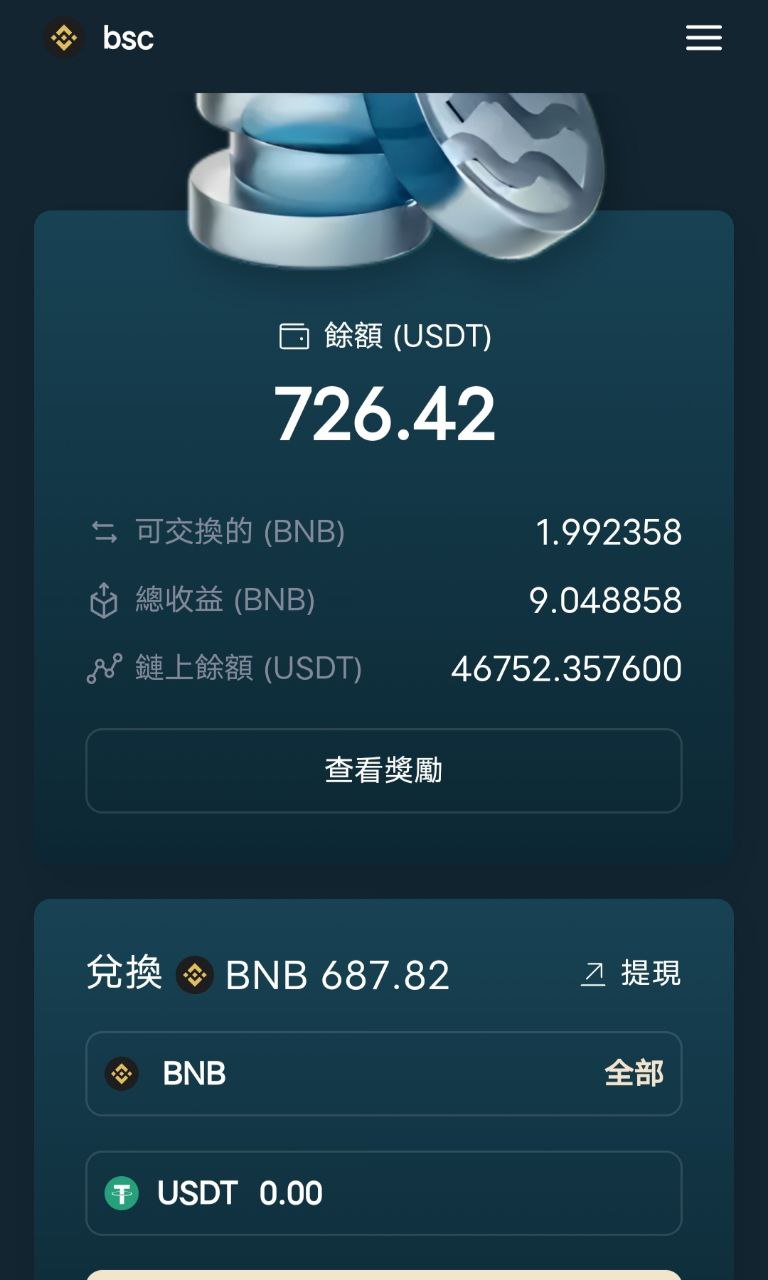Image resolution: width=768 pixels, height=1280 pixels.
Task: Click the total balance figure 726.42
Action: [383, 414]
